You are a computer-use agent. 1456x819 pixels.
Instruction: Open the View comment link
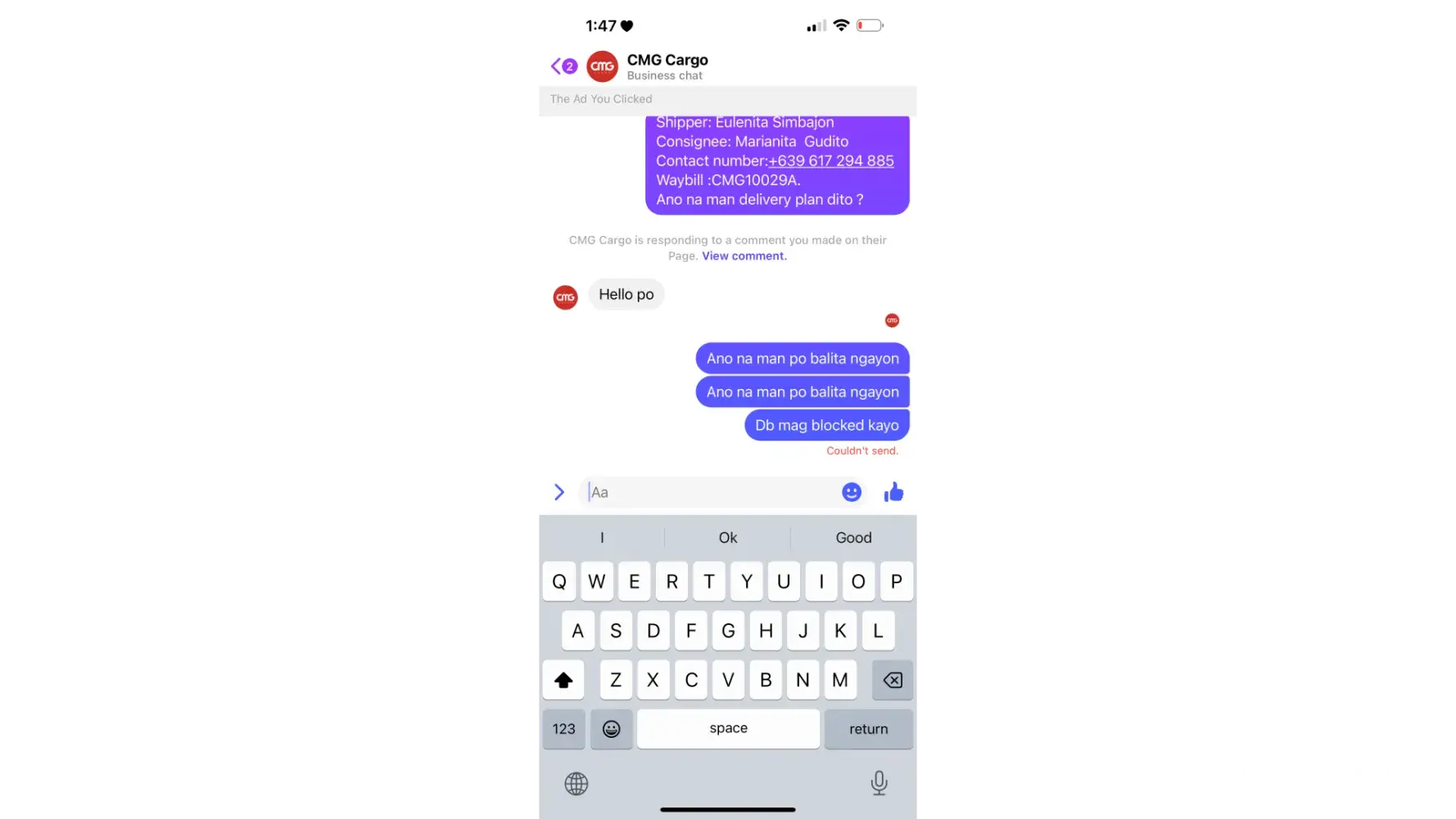744,256
